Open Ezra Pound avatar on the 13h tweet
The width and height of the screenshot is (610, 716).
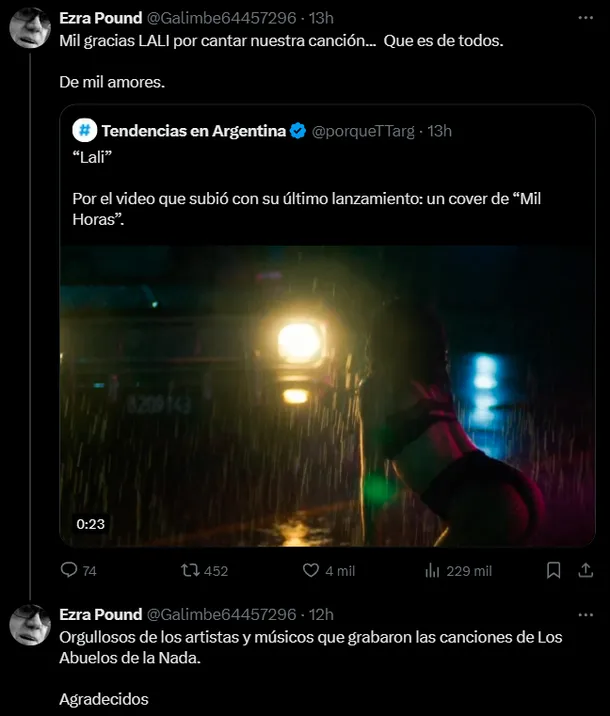pos(31,28)
